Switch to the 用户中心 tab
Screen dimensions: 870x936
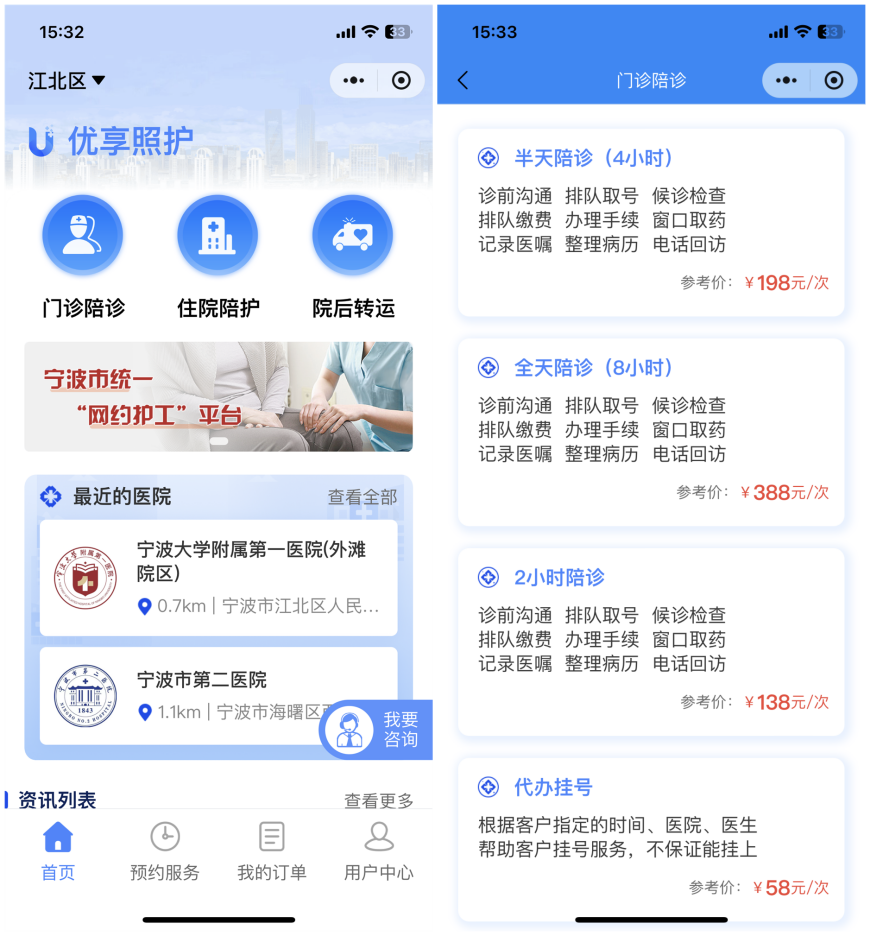(378, 851)
